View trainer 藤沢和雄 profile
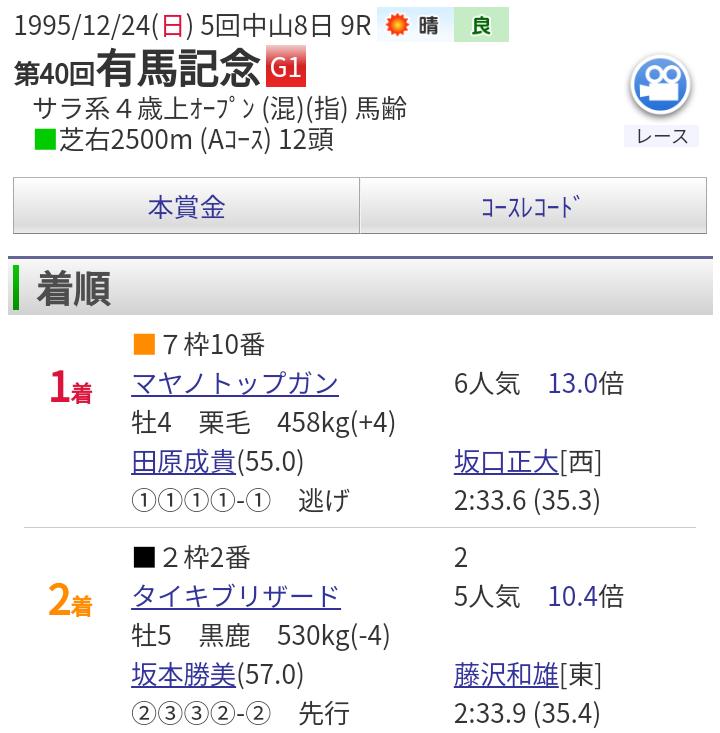Screen dimensions: 720x733 [x=506, y=675]
